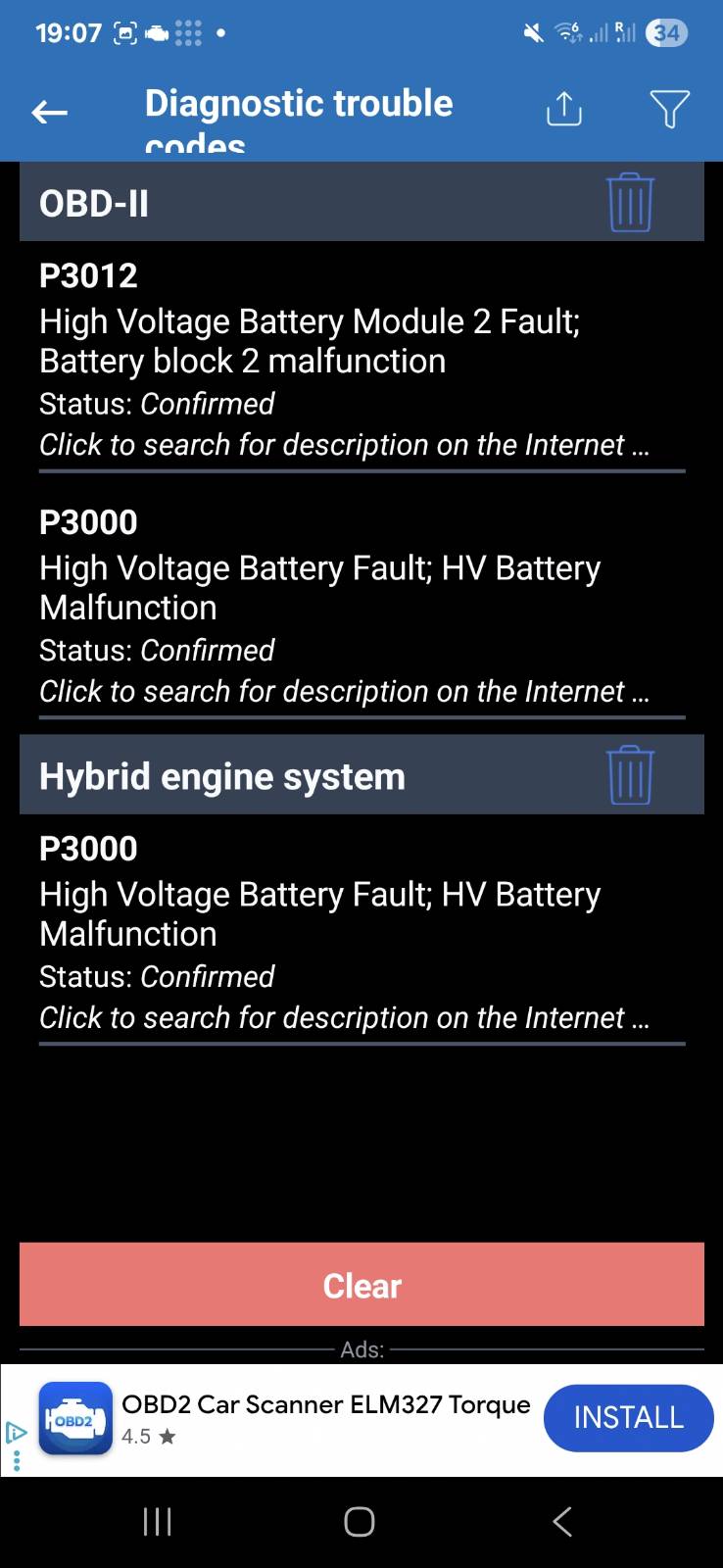Viewport: 723px width, 1568px height.
Task: Install OBD2 Car Scanner ELM327 Torque ad
Action: 628,1417
